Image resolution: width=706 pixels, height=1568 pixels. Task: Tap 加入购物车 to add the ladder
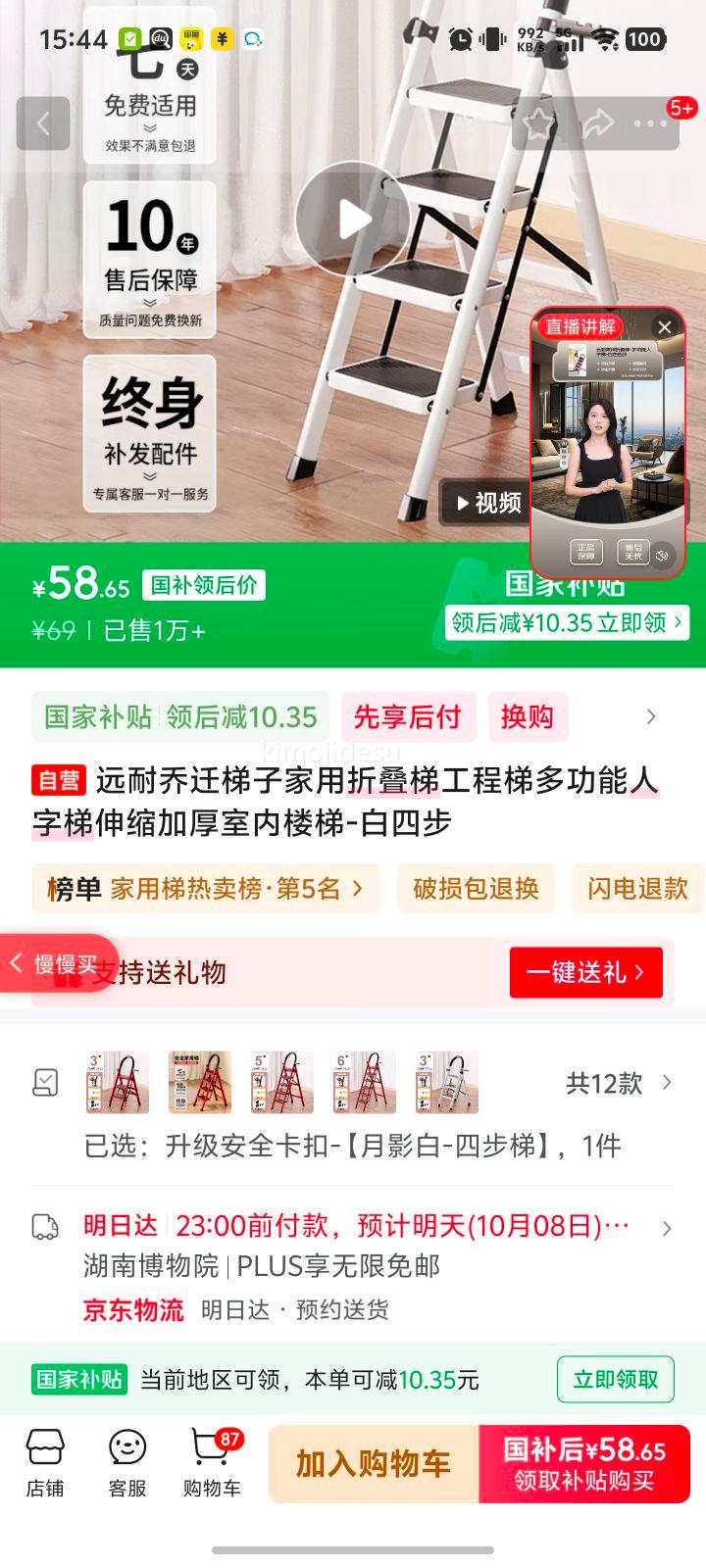pos(374,1463)
